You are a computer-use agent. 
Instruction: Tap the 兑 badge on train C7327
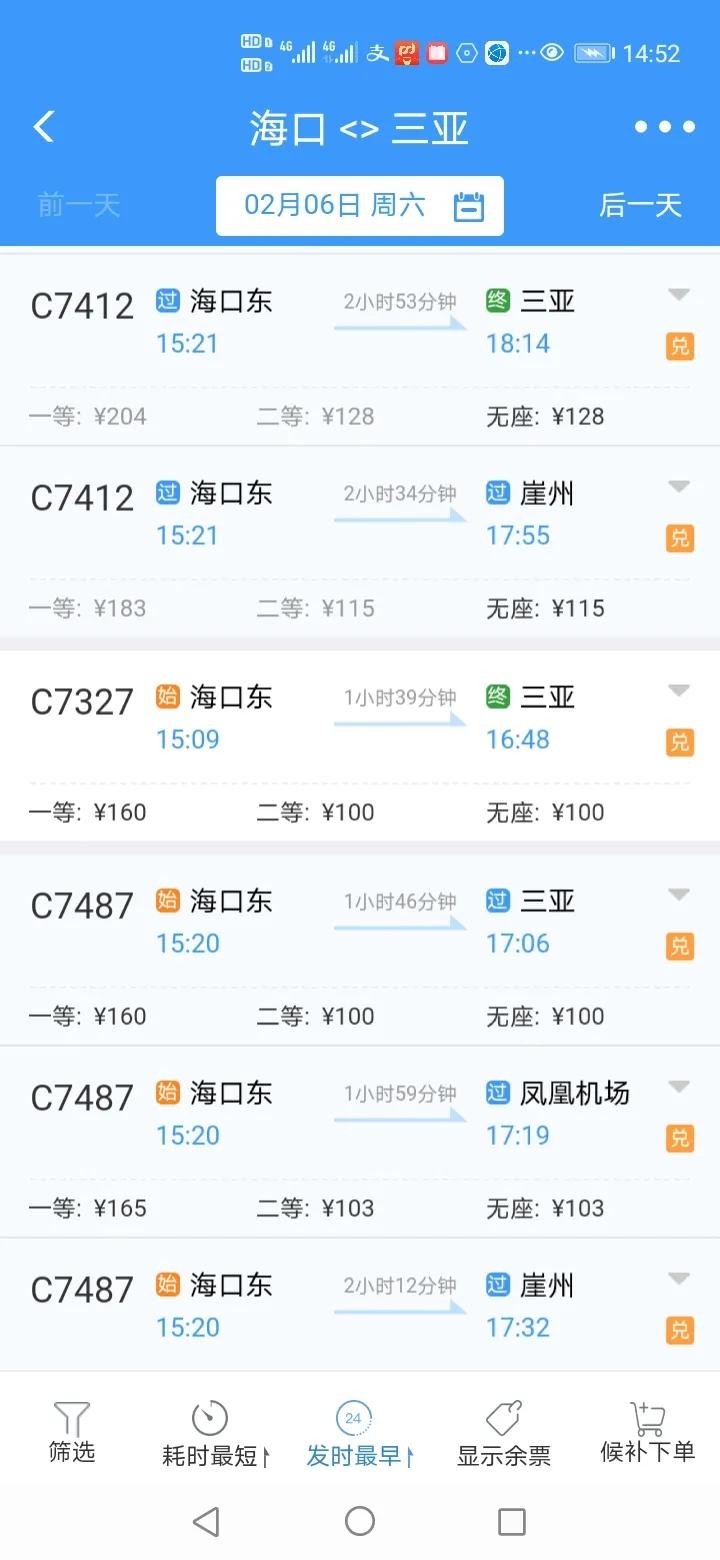680,742
